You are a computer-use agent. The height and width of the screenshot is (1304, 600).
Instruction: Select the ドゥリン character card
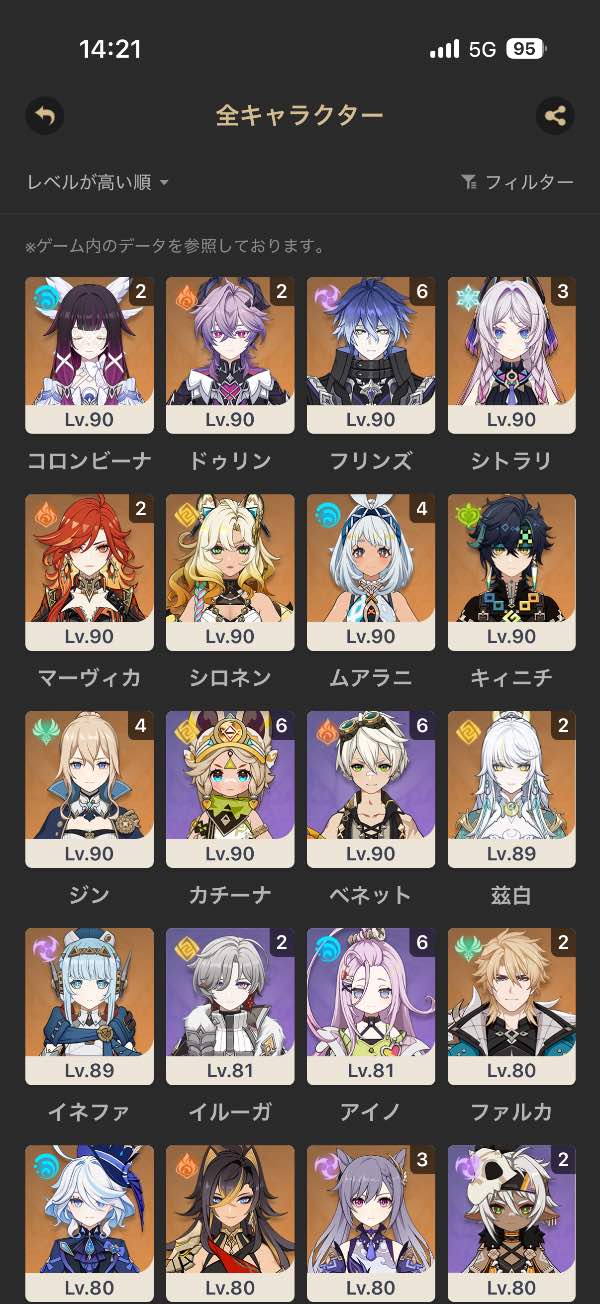click(230, 355)
